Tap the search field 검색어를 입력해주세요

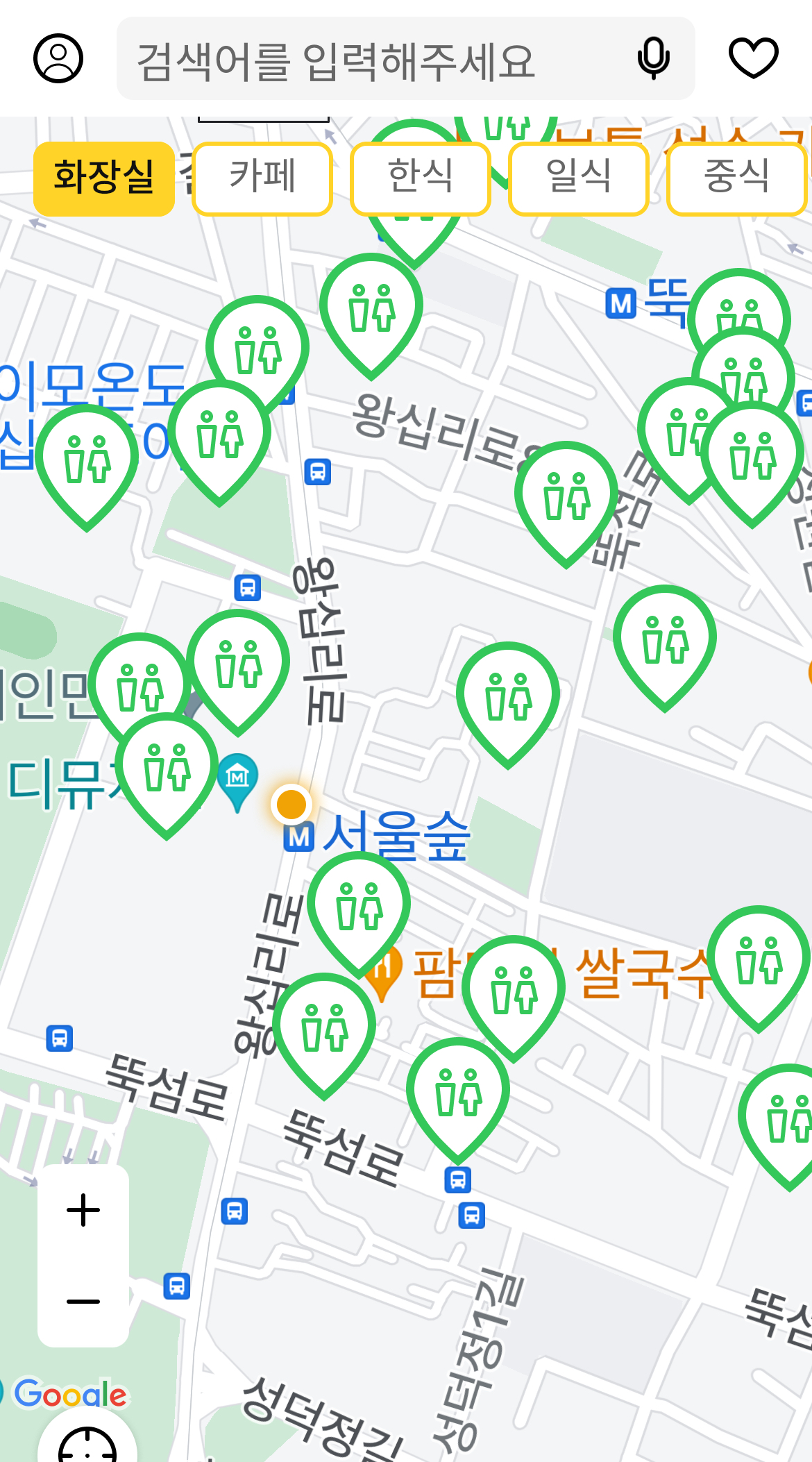tap(375, 60)
